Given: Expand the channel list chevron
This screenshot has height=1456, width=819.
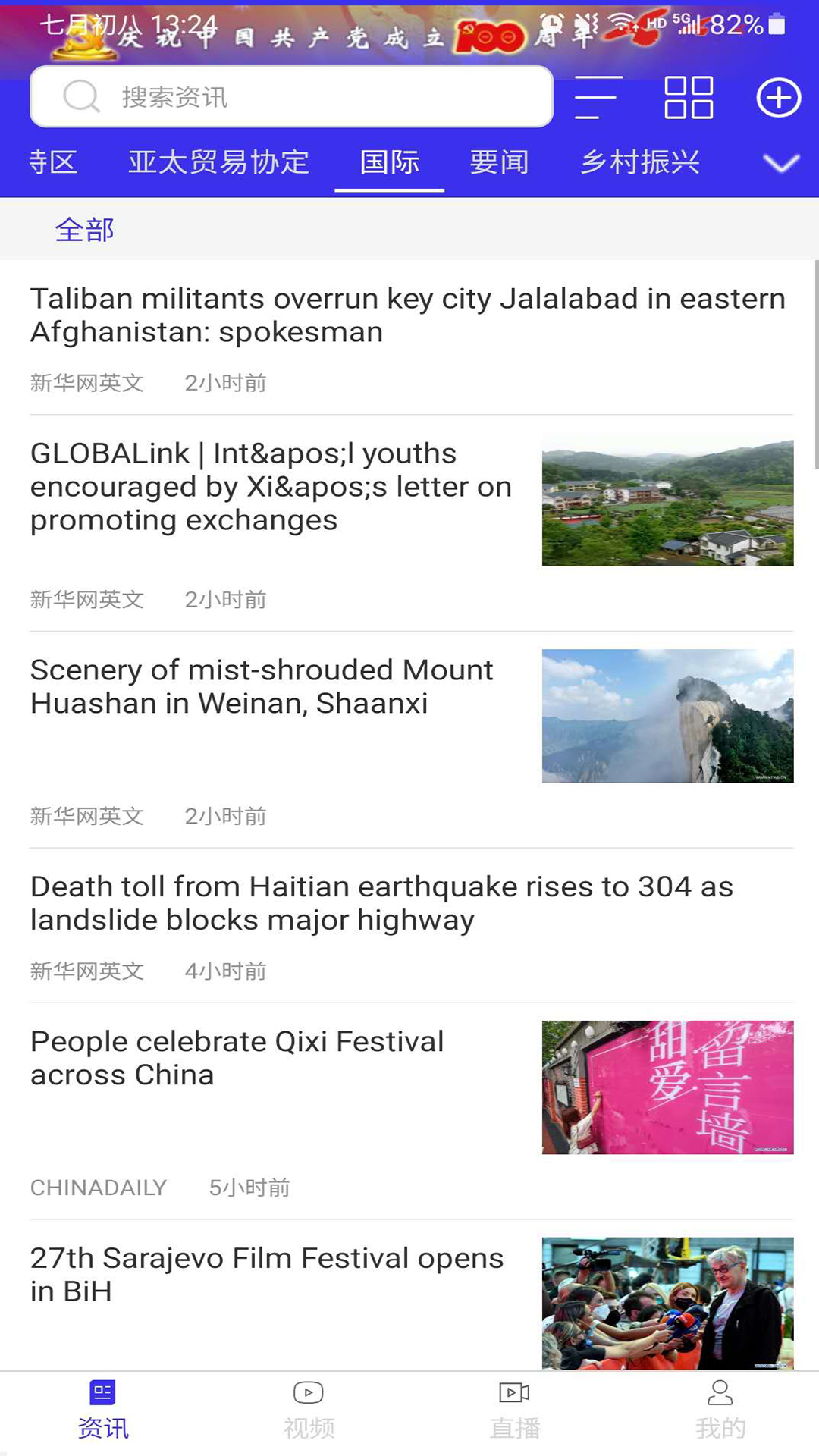Looking at the screenshot, I should 780,163.
